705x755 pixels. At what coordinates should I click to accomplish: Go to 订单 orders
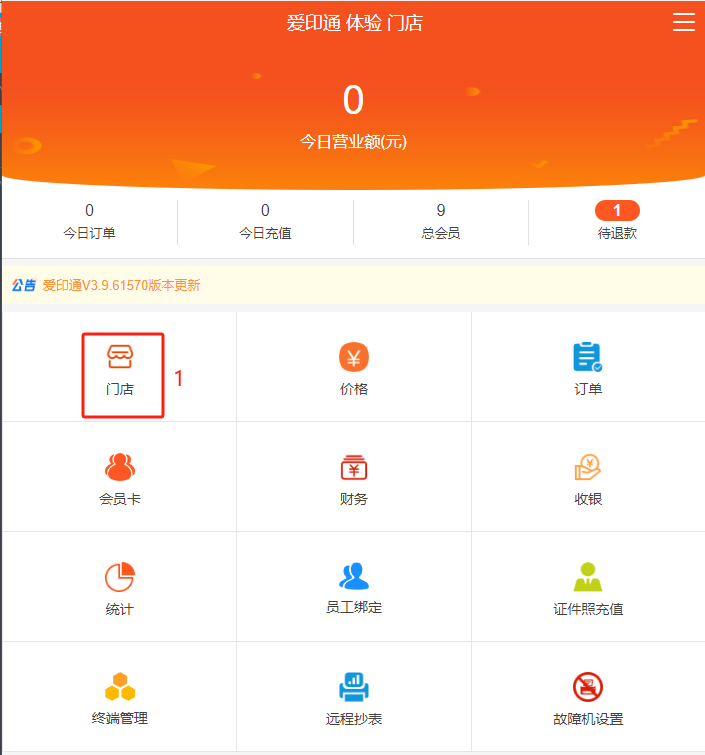[588, 369]
